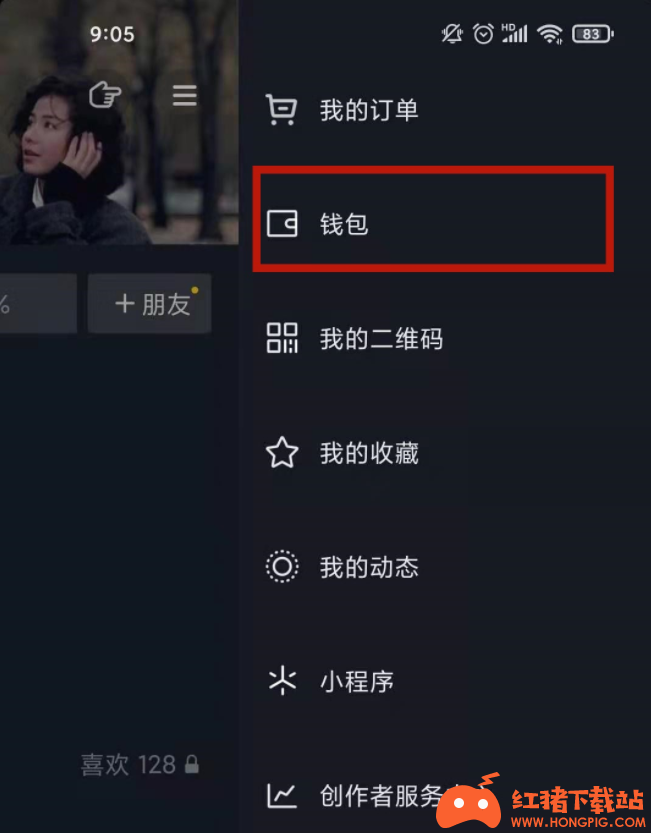Add friends with the 朋友 button
Viewport: 651px width, 833px height.
150,304
